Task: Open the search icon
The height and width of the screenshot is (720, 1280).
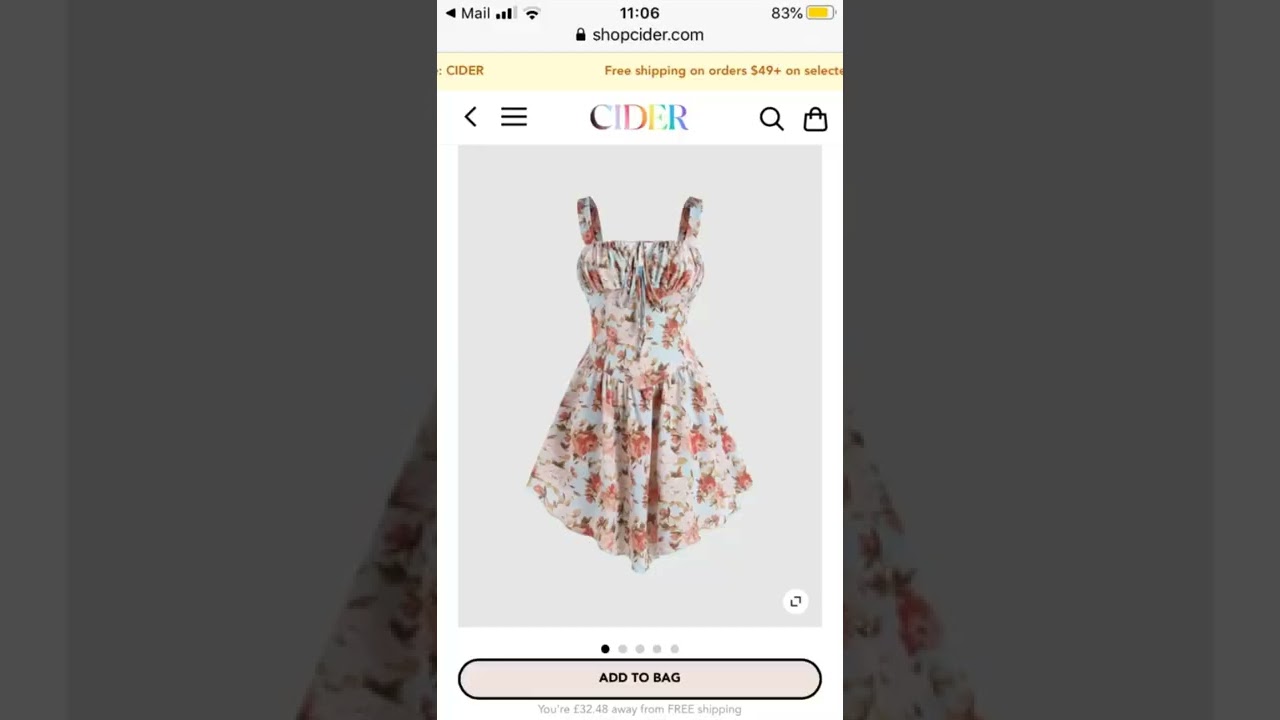Action: coord(771,119)
